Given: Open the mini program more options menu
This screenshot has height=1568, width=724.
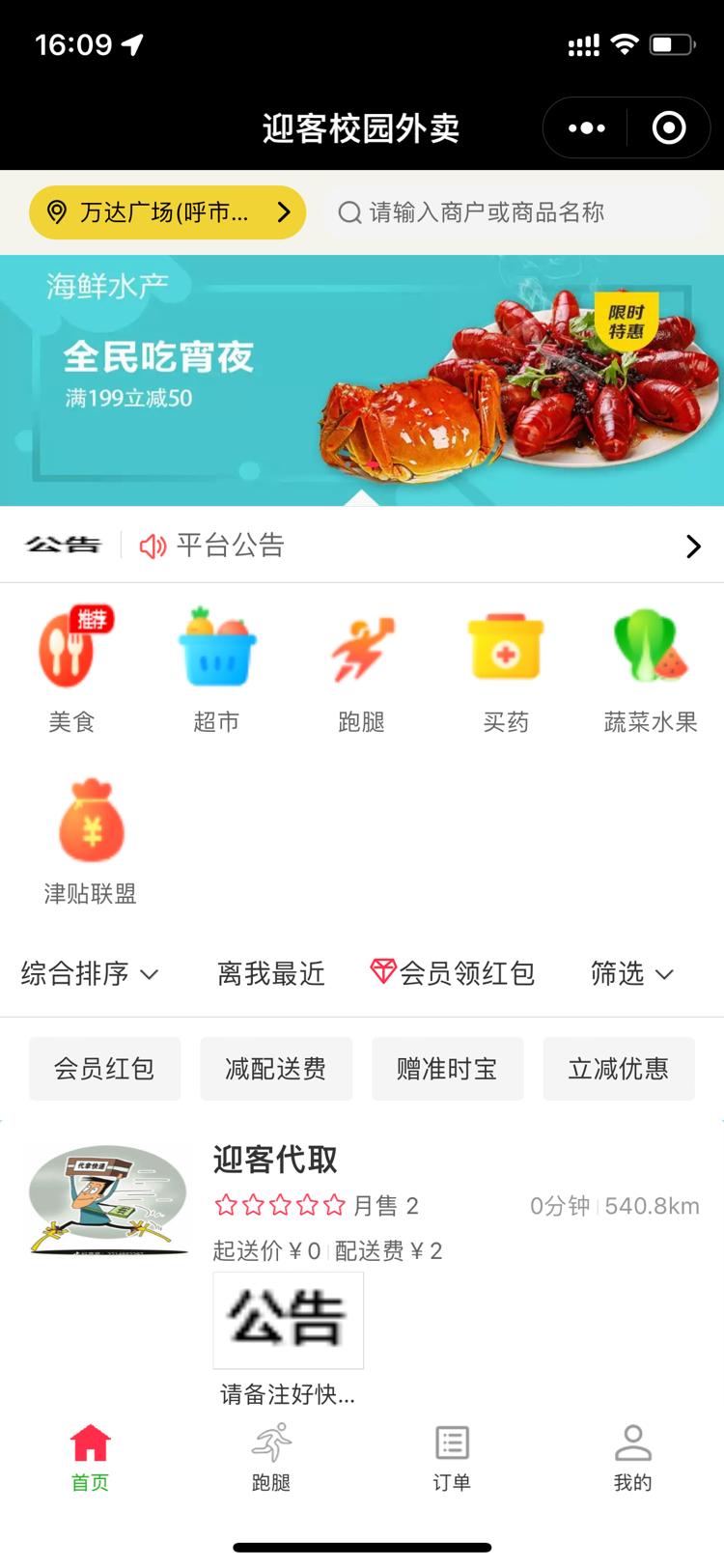Looking at the screenshot, I should click(x=586, y=127).
